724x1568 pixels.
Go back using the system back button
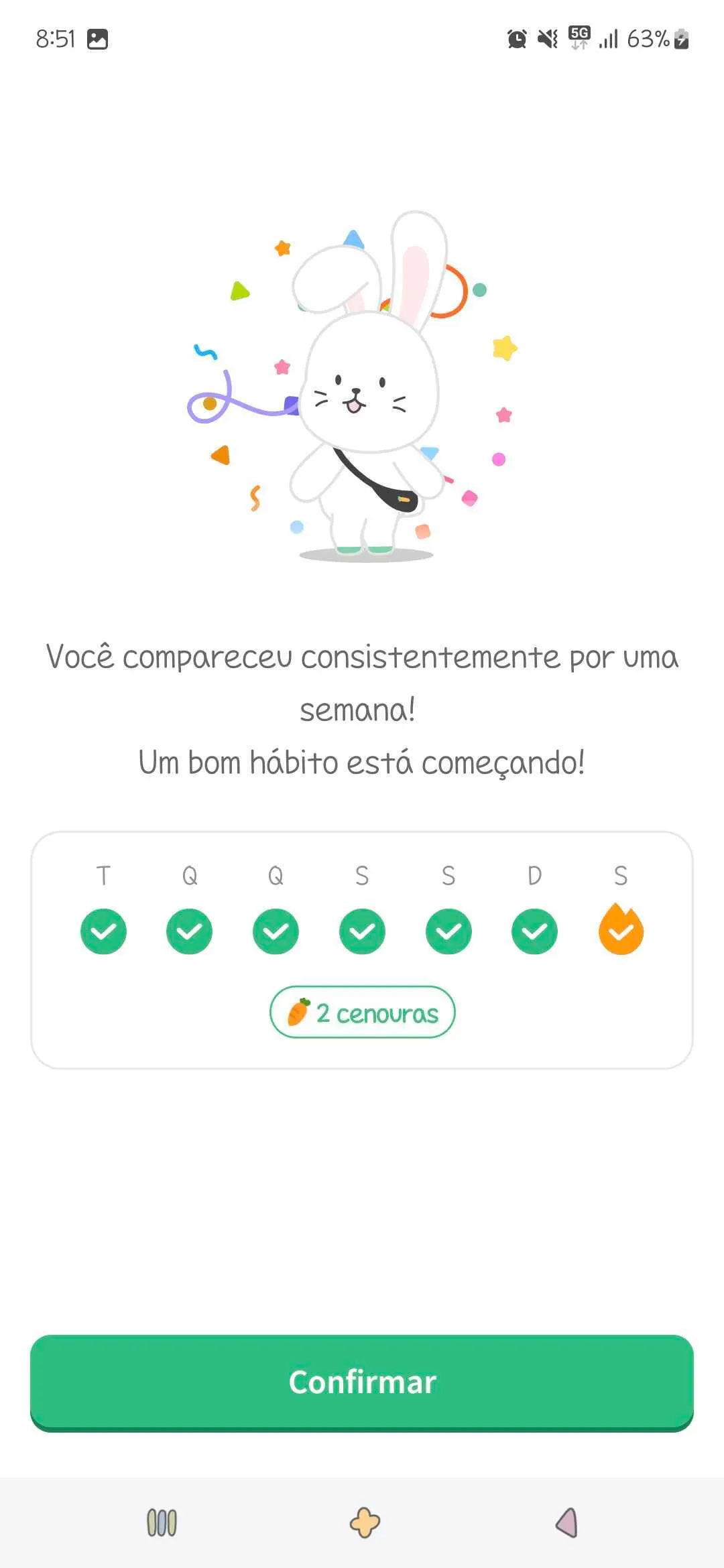tap(567, 1522)
